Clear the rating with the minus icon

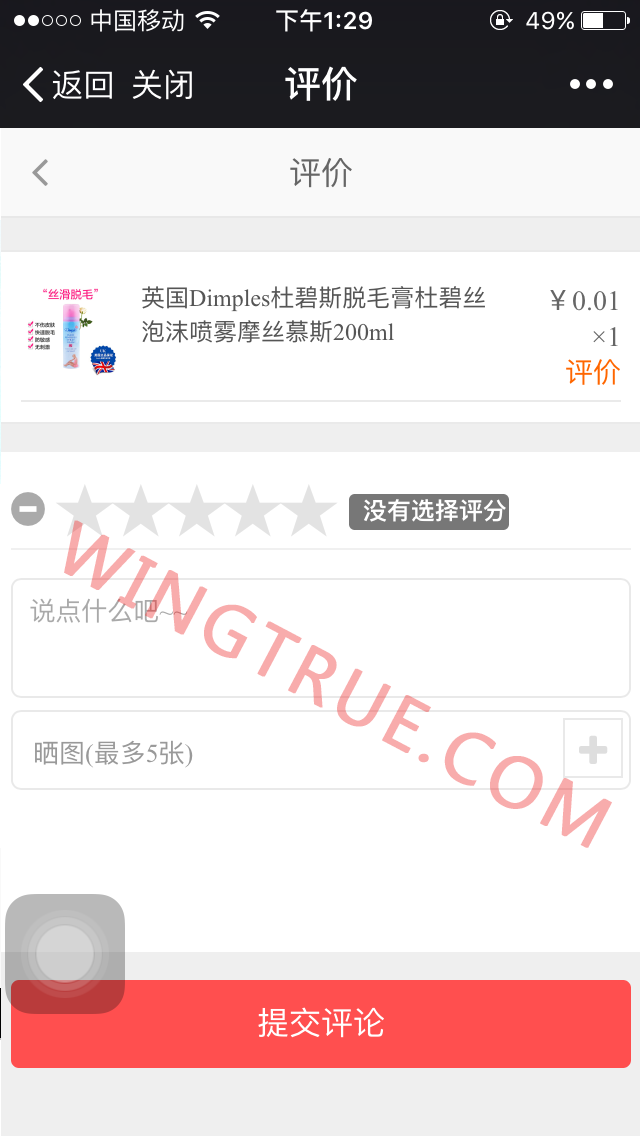coord(28,509)
